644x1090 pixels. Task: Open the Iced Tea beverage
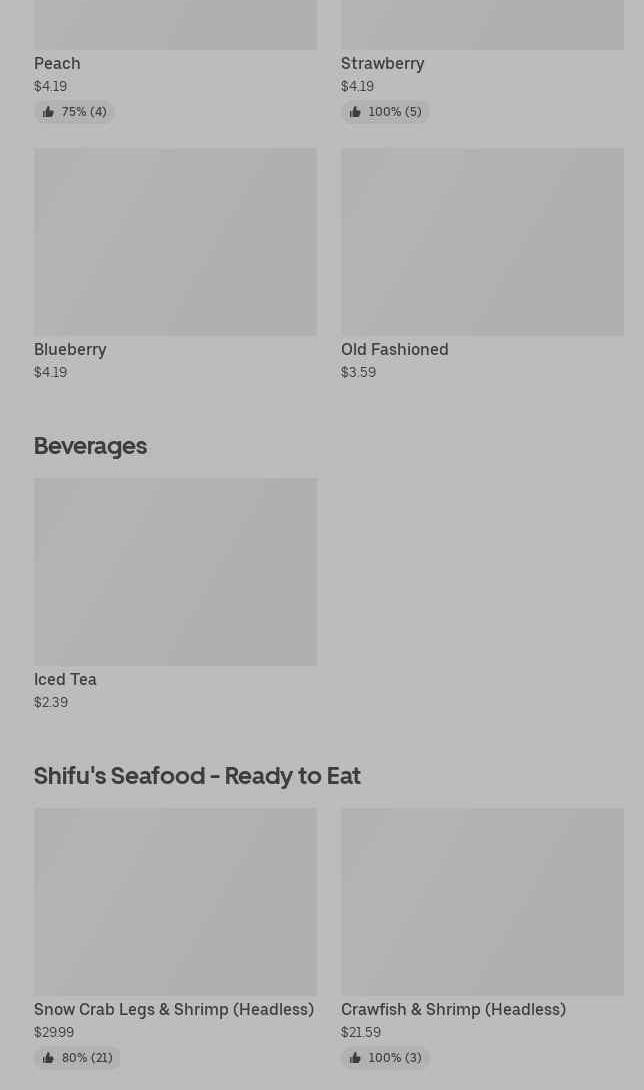[175, 594]
